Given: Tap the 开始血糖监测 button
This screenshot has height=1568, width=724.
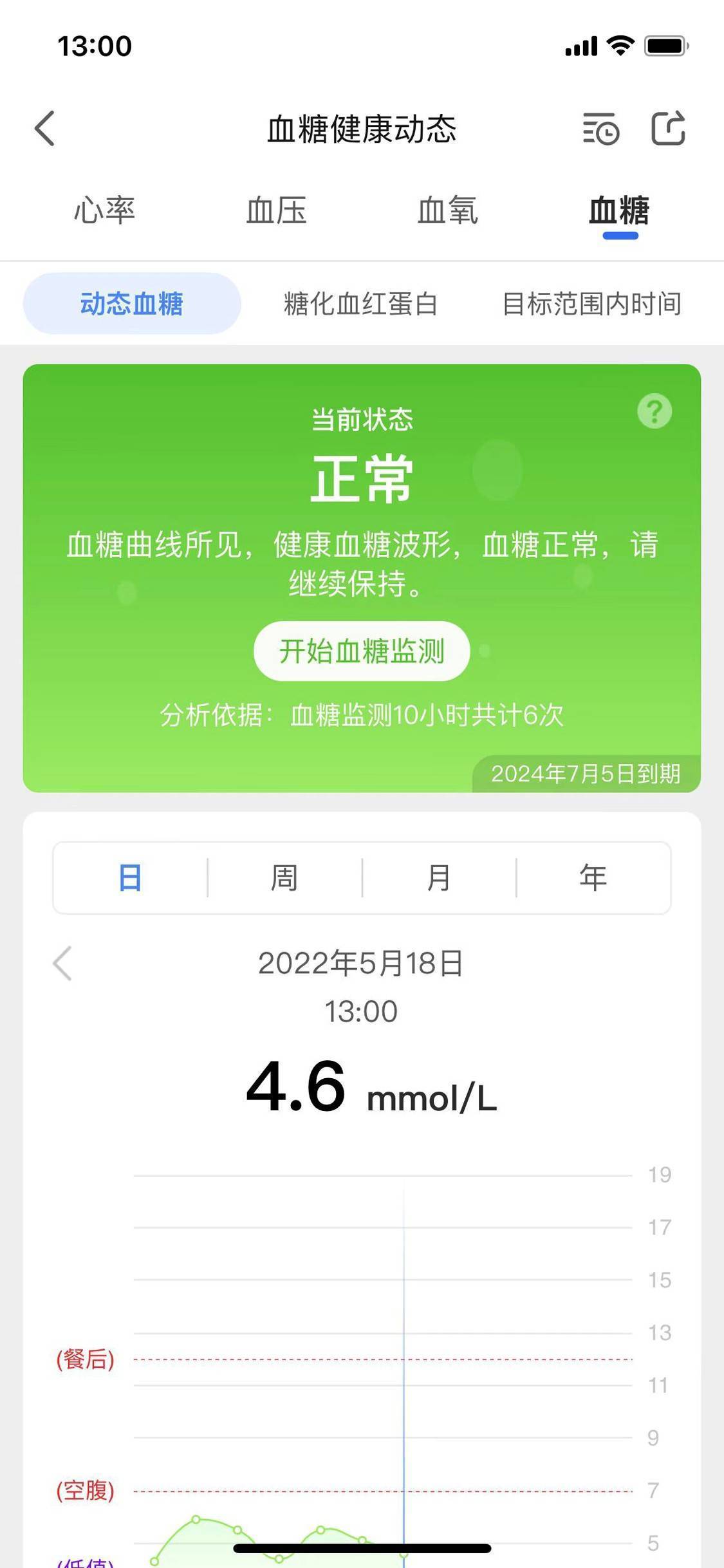Looking at the screenshot, I should click(x=362, y=651).
